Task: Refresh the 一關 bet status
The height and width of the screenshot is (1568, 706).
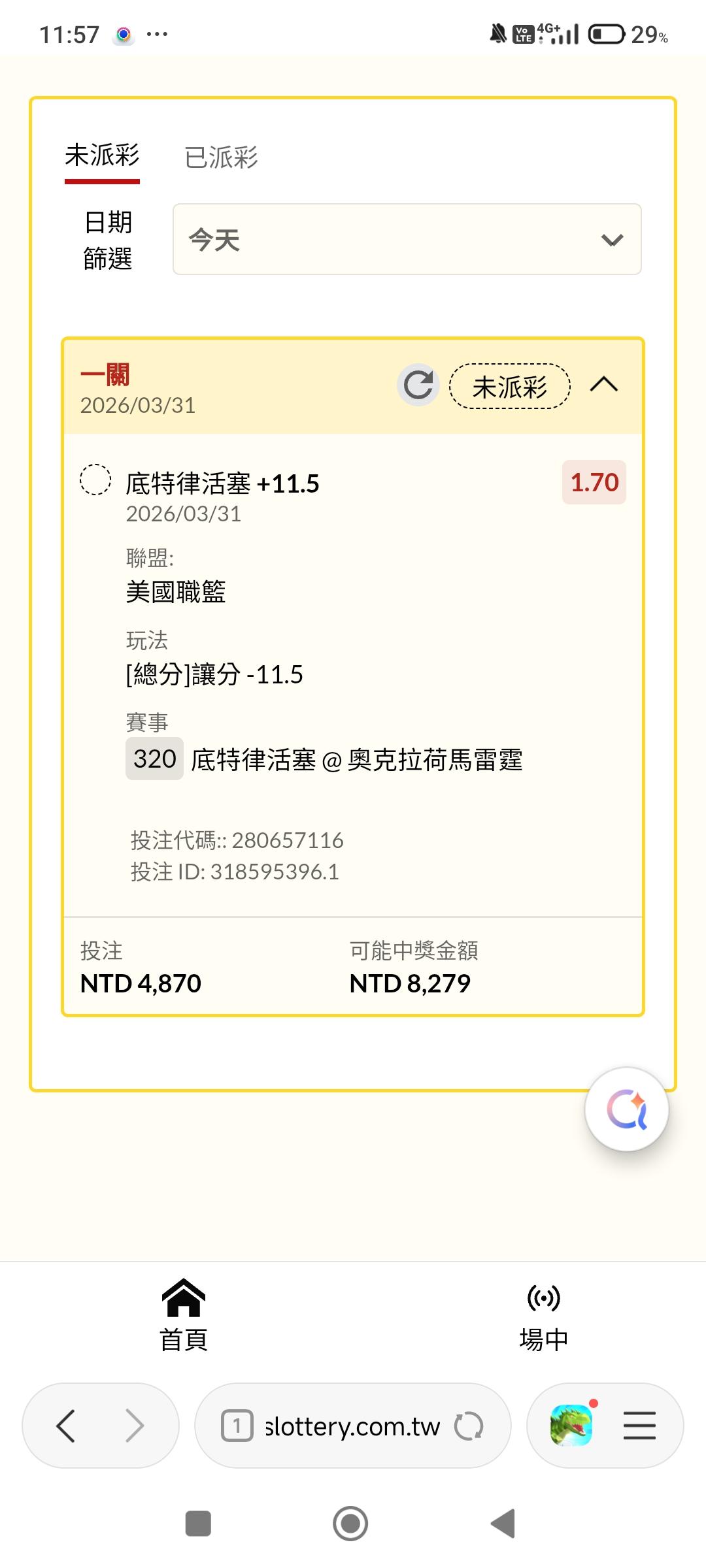Action: 418,385
